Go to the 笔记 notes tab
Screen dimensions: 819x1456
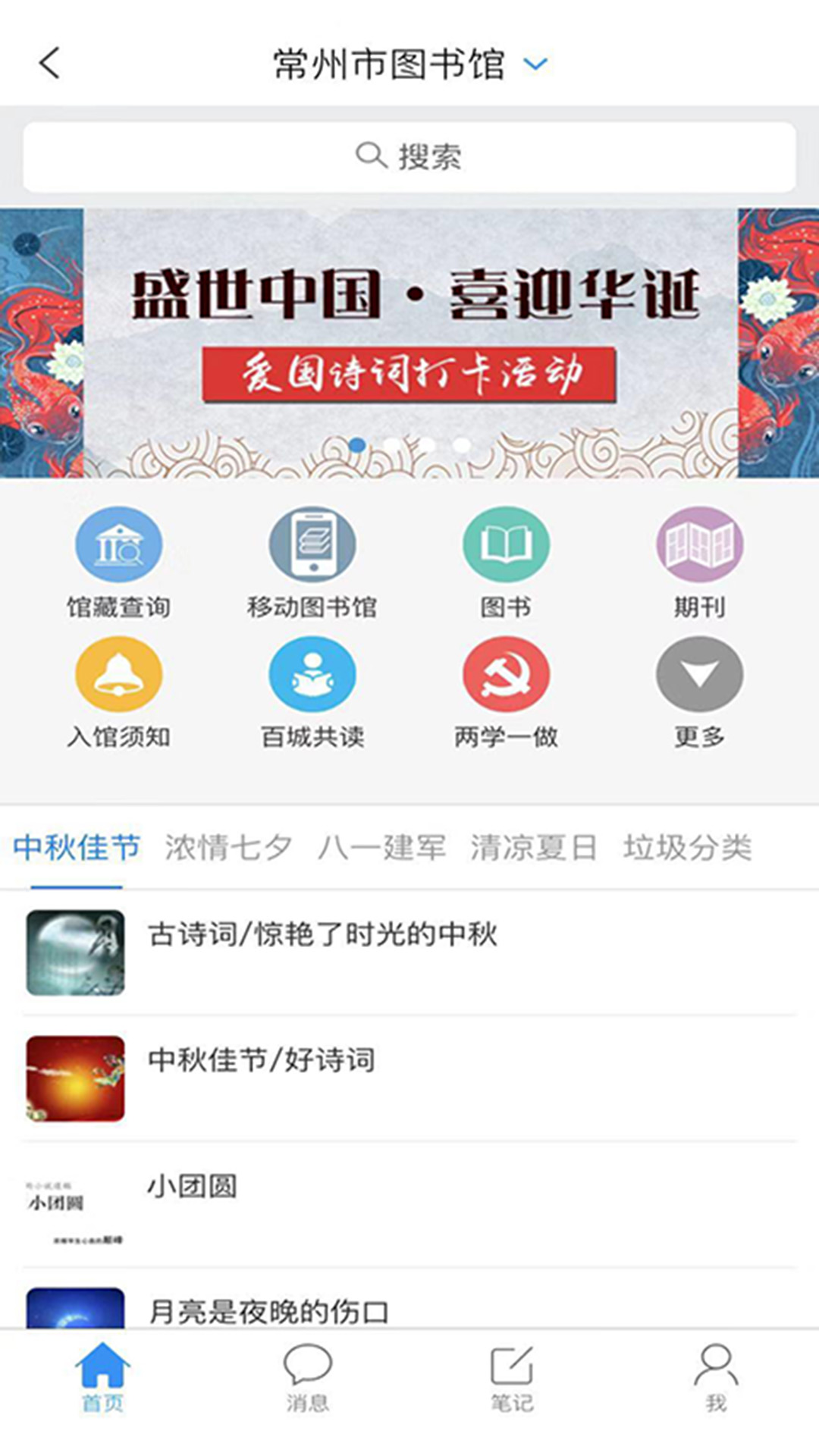512,1376
